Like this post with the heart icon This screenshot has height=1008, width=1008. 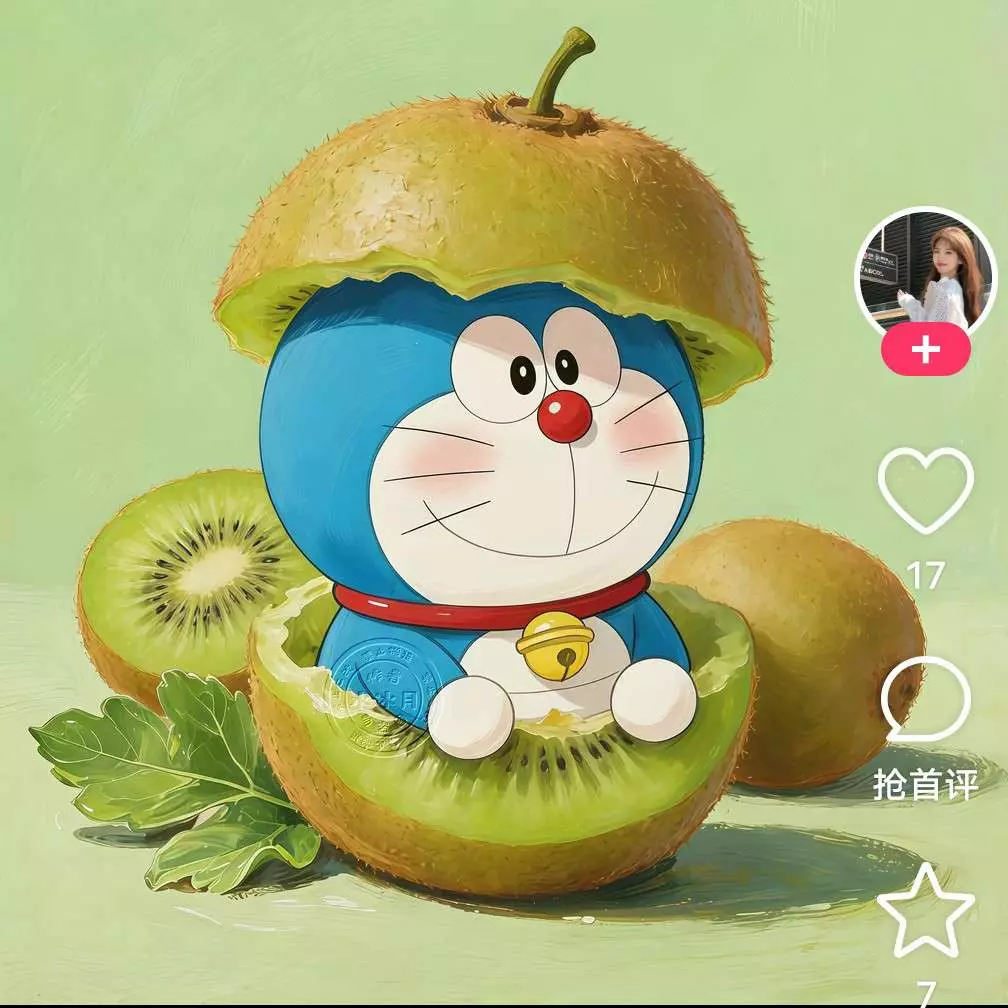pos(926,489)
